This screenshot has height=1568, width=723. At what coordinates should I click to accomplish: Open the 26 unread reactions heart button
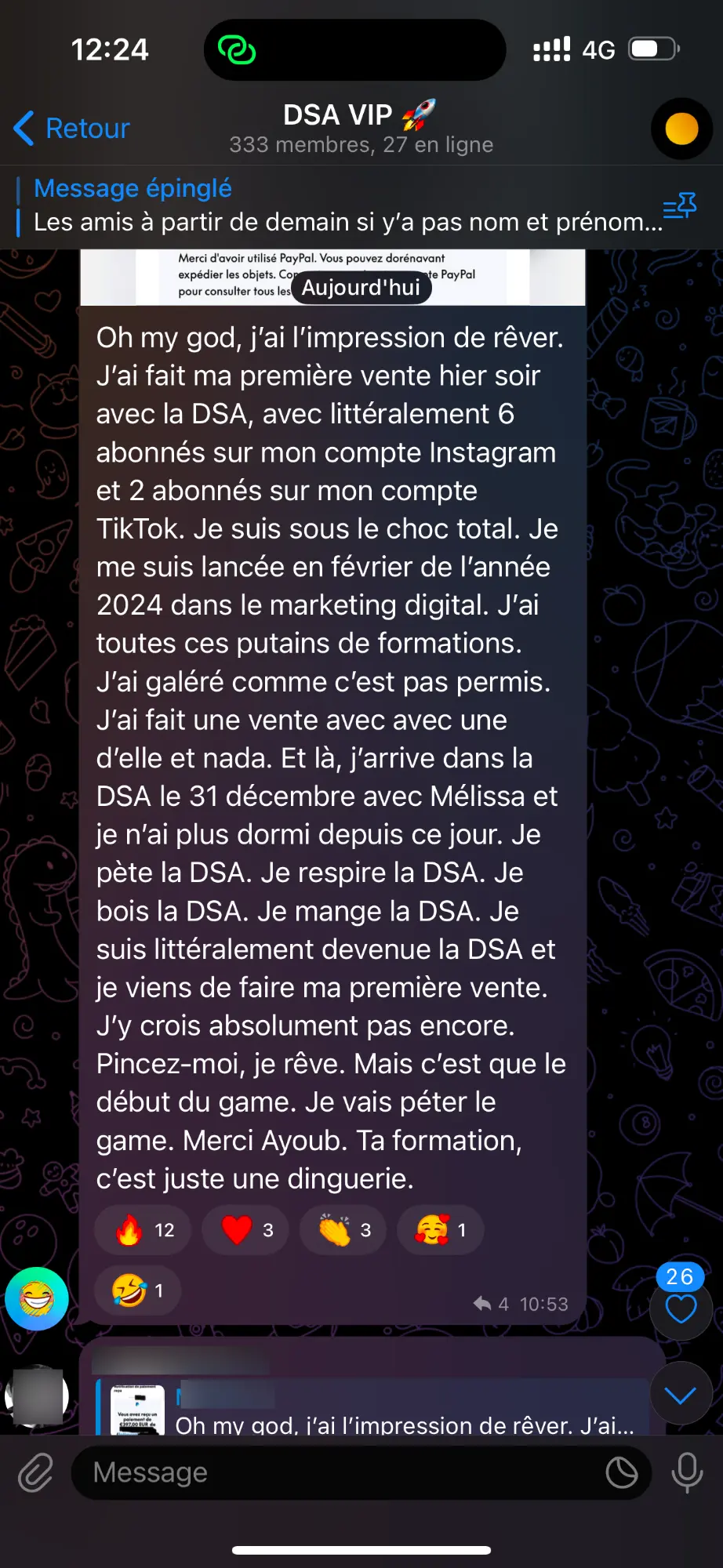[x=680, y=1308]
